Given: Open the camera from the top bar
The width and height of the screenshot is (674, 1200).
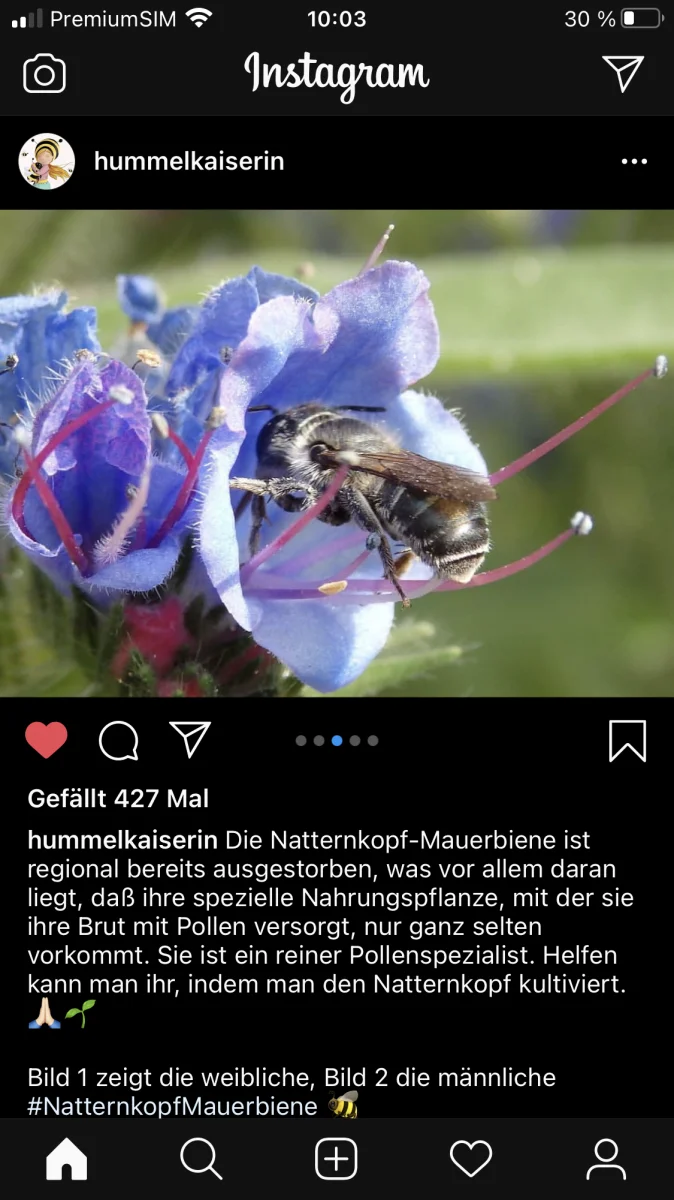Looking at the screenshot, I should (x=44, y=75).
